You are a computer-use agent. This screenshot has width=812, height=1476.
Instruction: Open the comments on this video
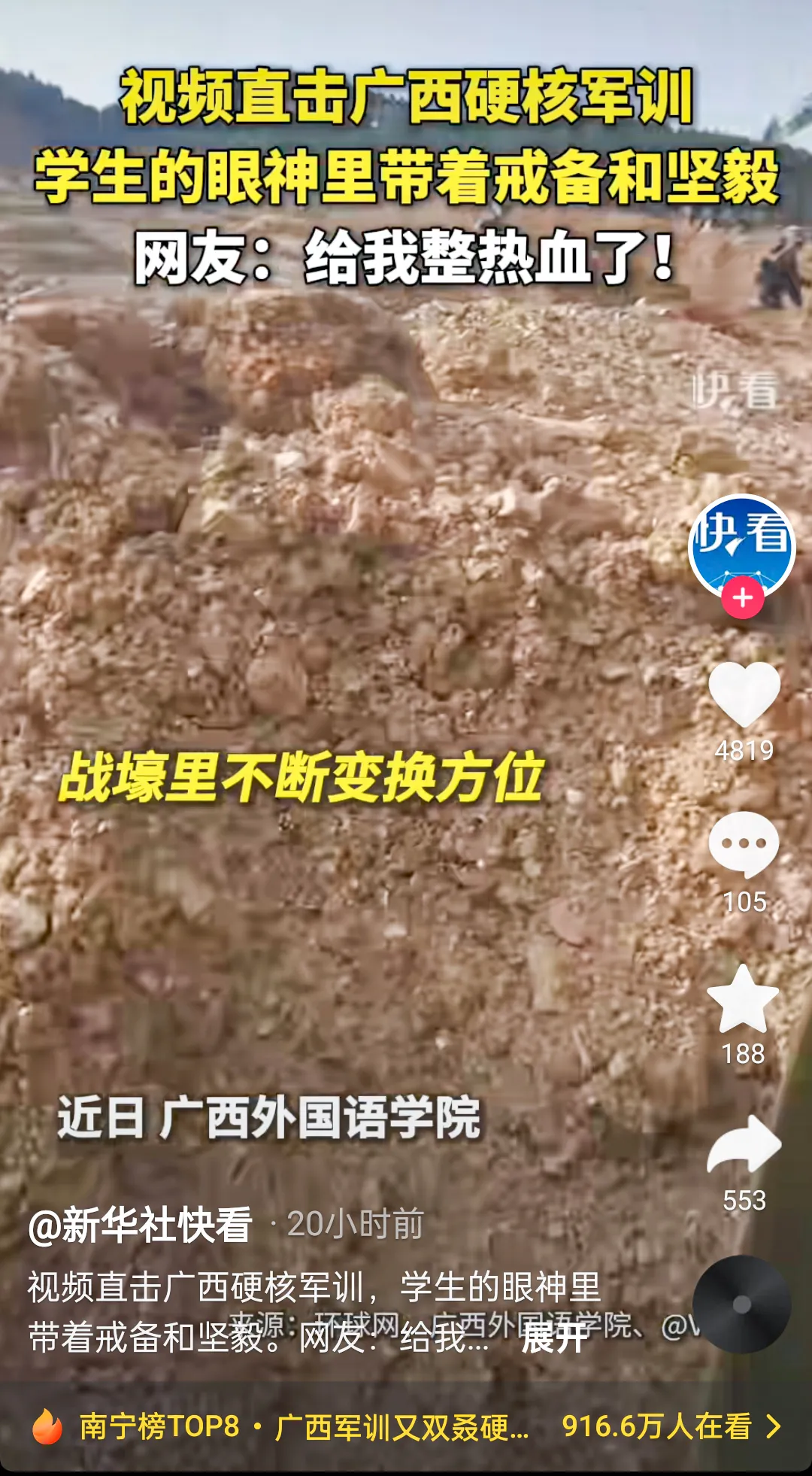pyautogui.click(x=744, y=844)
